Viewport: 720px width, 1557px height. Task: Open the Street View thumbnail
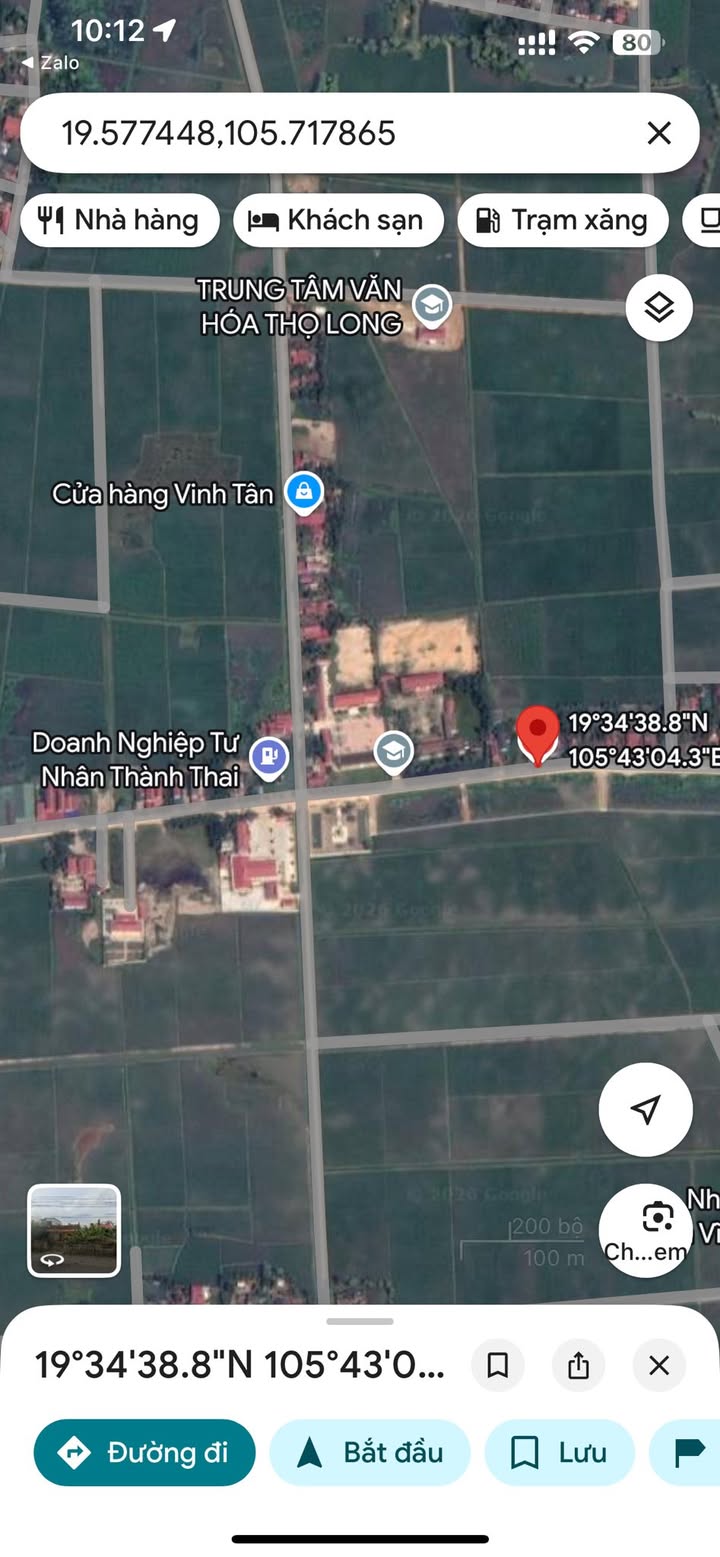click(74, 1230)
